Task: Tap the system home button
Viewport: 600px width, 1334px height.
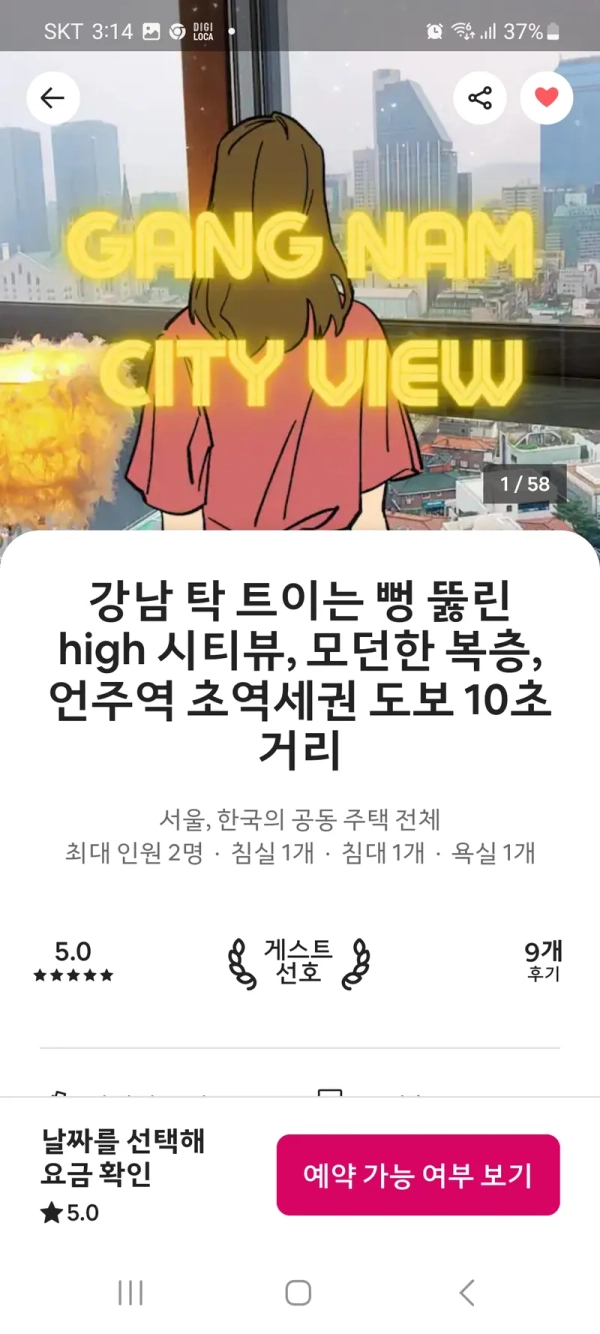Action: coord(298,1292)
